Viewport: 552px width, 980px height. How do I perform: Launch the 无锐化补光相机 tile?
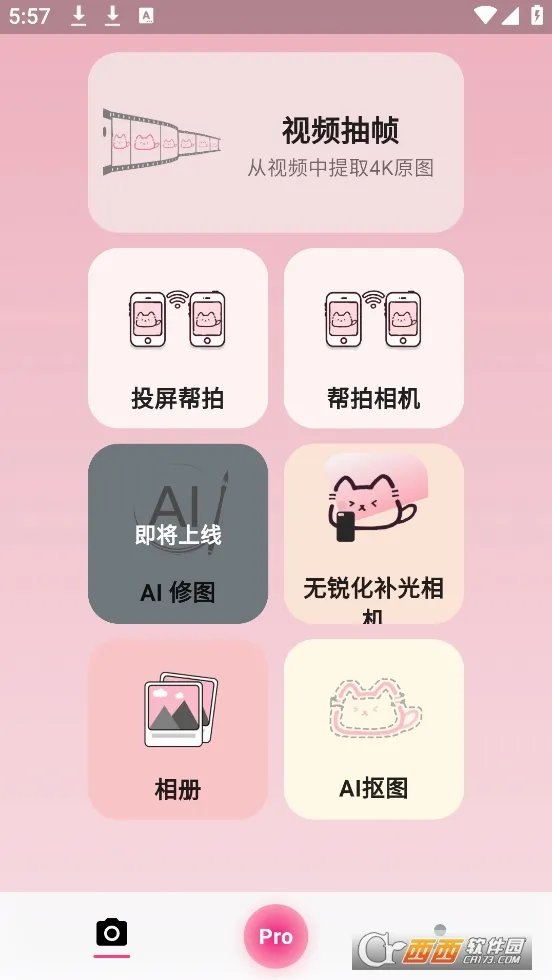(374, 534)
